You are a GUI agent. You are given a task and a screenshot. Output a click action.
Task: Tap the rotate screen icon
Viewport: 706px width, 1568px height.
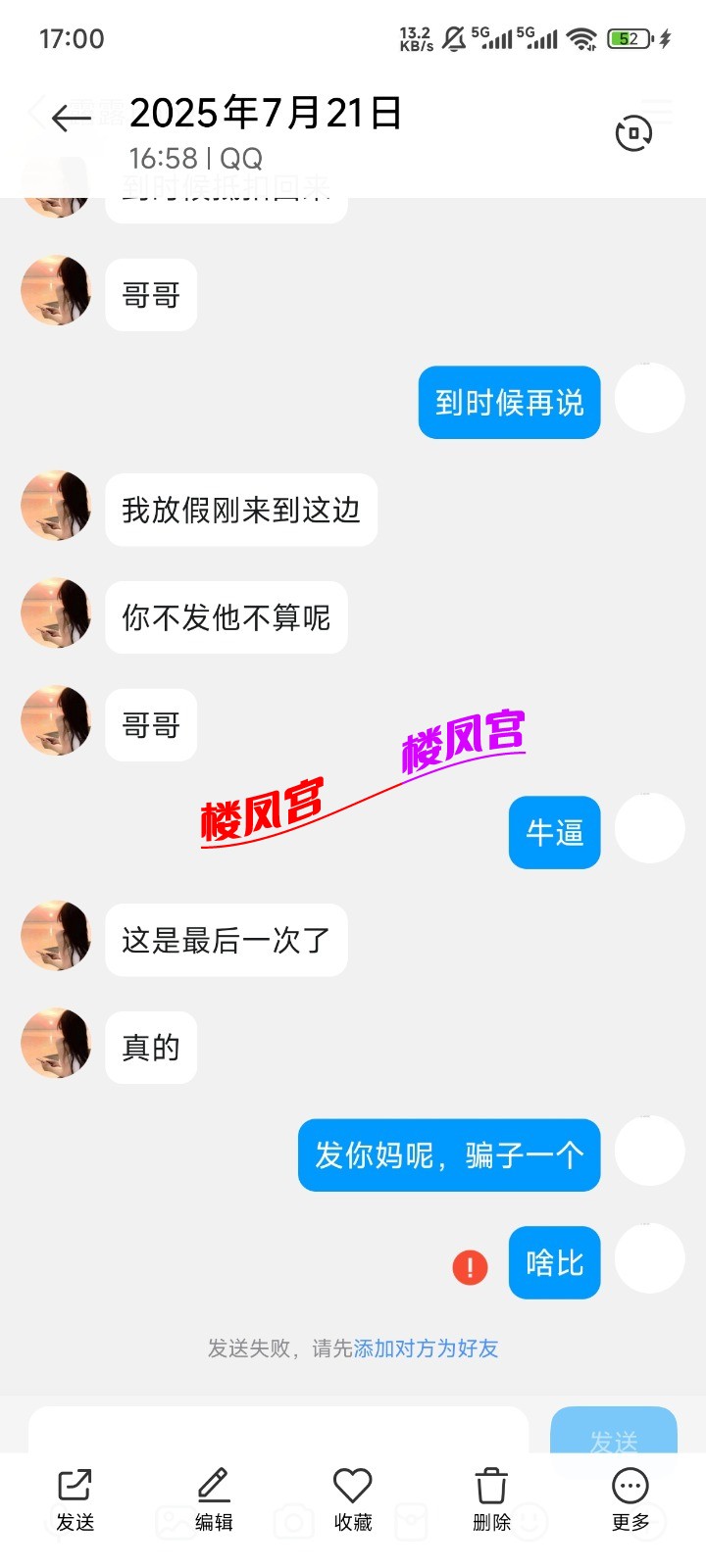633,133
